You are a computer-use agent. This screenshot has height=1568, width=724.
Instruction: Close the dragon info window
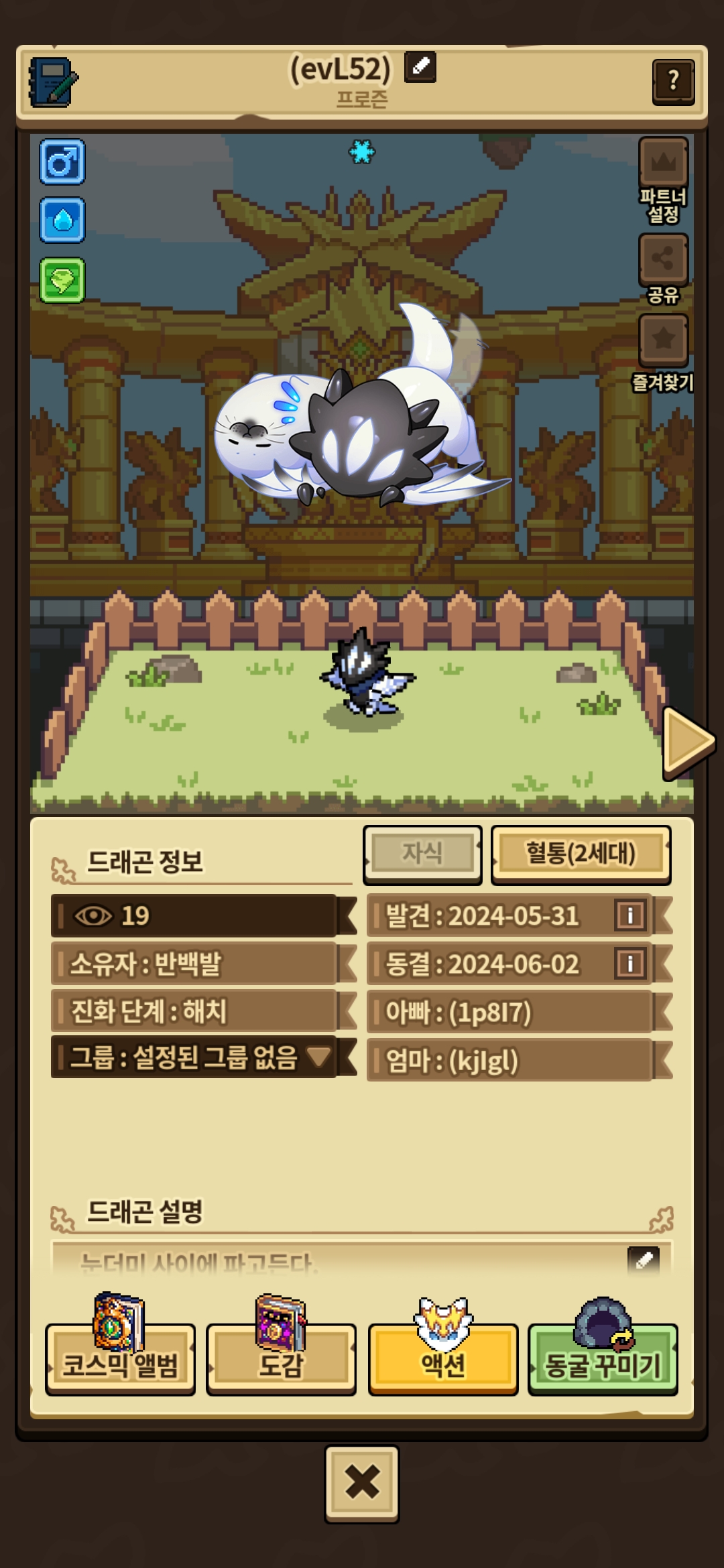coord(362,1482)
